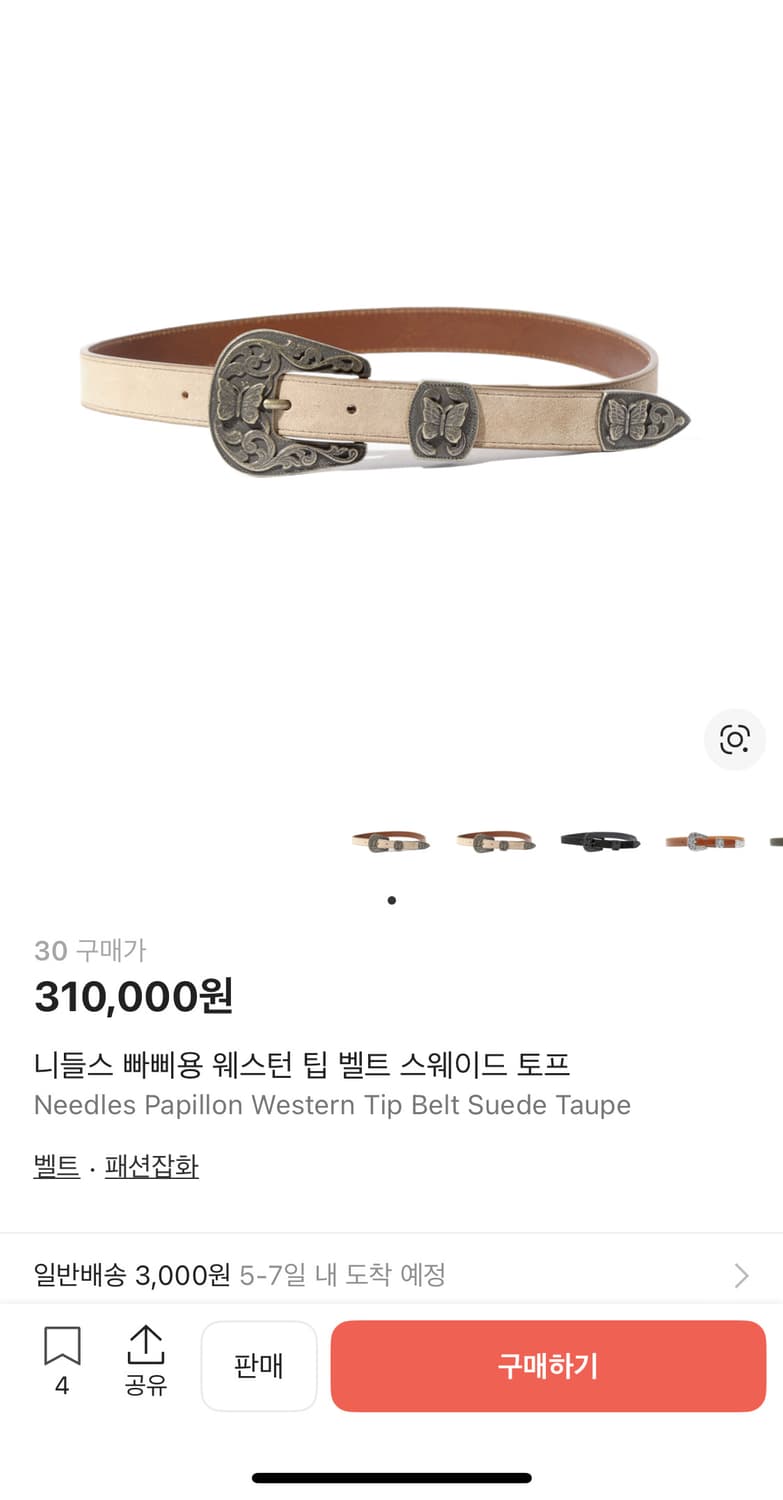783x1500 pixels.
Task: Click the chevron next to shipping information
Action: (740, 1275)
